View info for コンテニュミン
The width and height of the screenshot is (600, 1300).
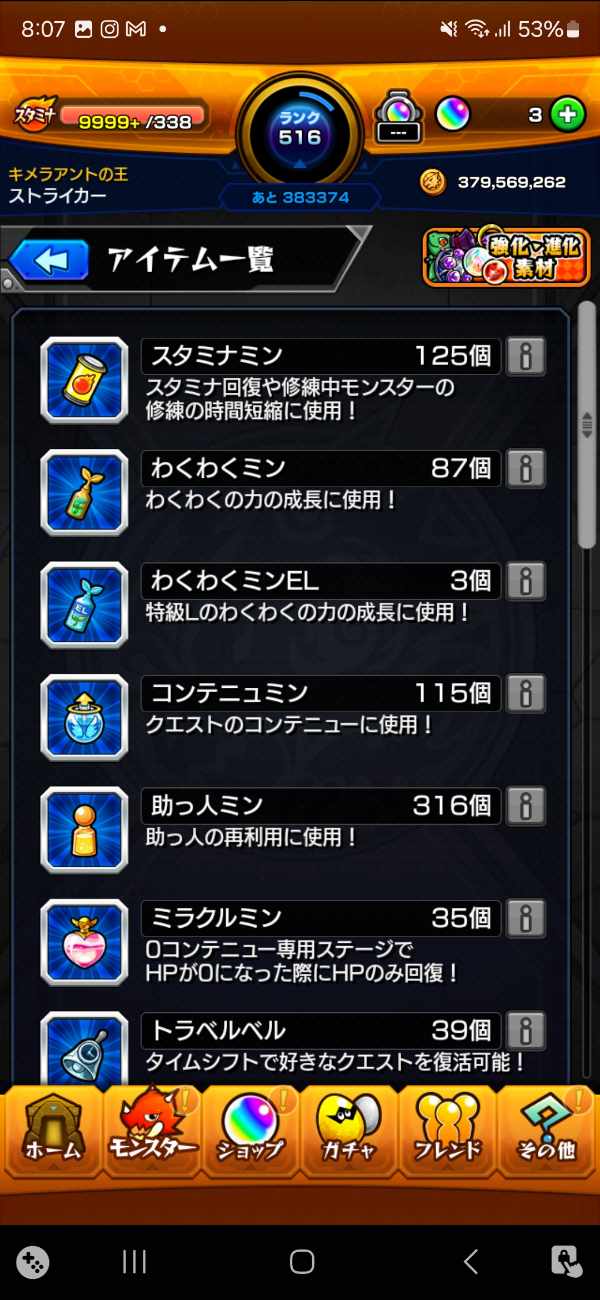[x=526, y=692]
